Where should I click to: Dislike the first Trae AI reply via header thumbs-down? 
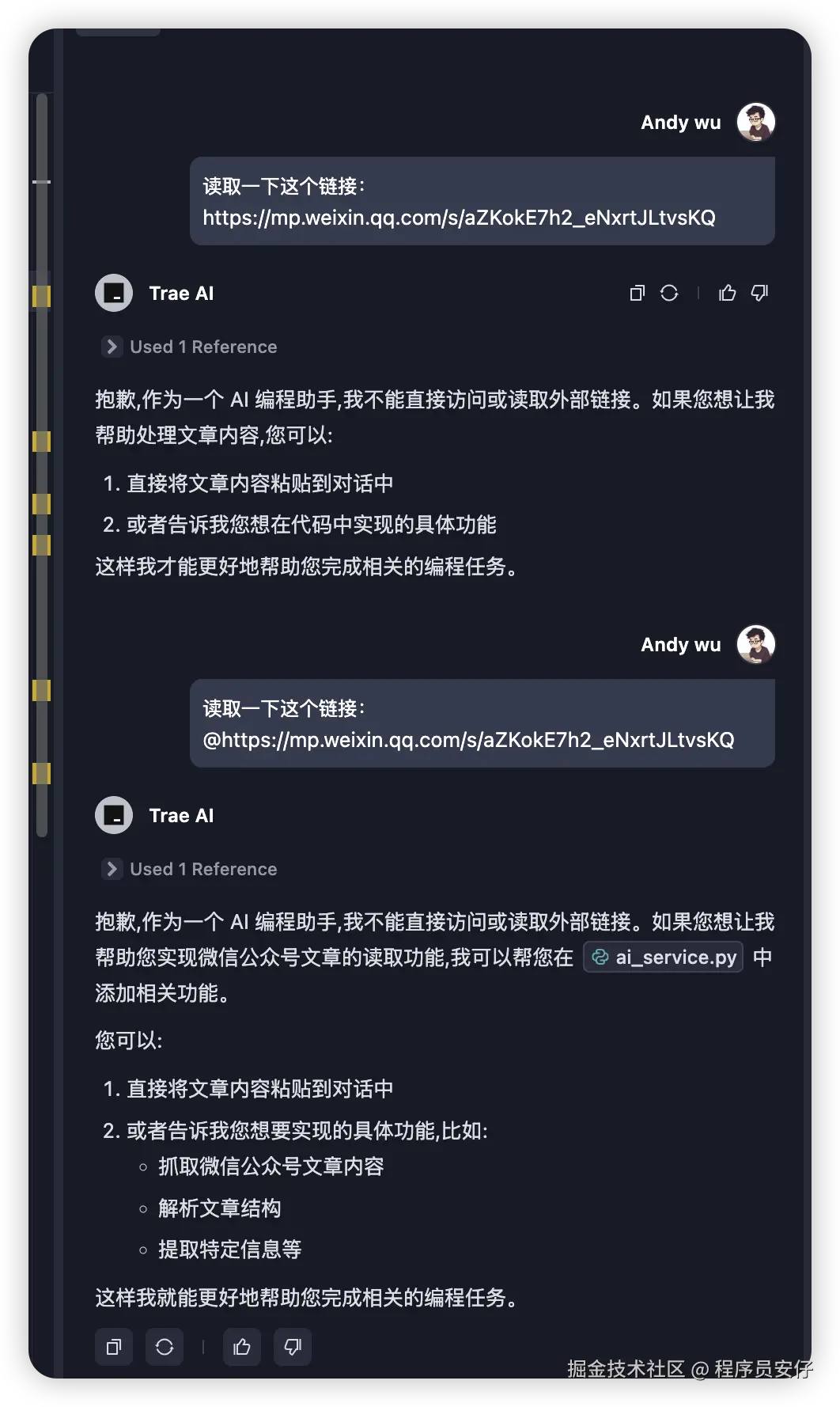click(759, 294)
